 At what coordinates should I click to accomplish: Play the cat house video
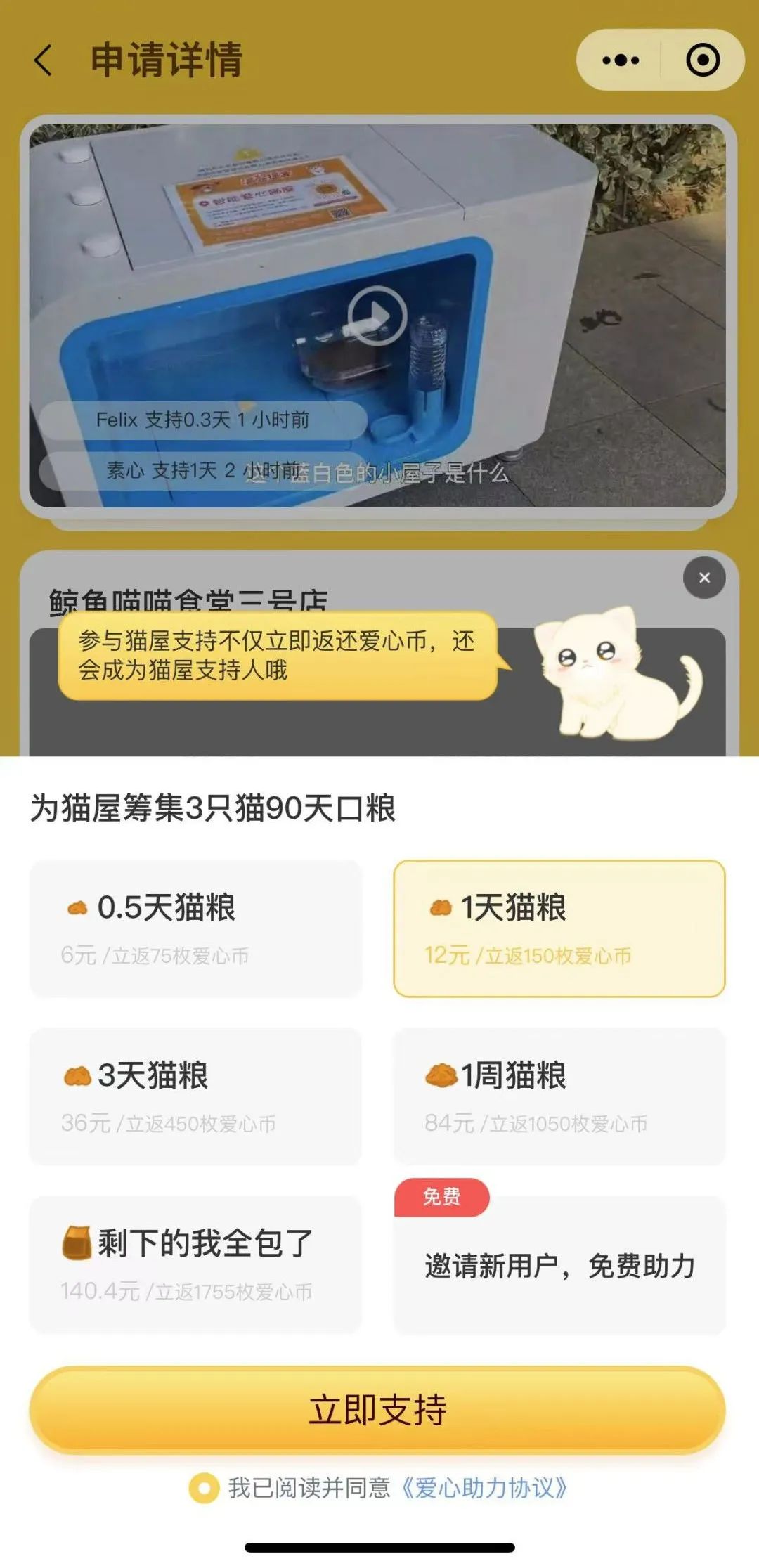377,316
